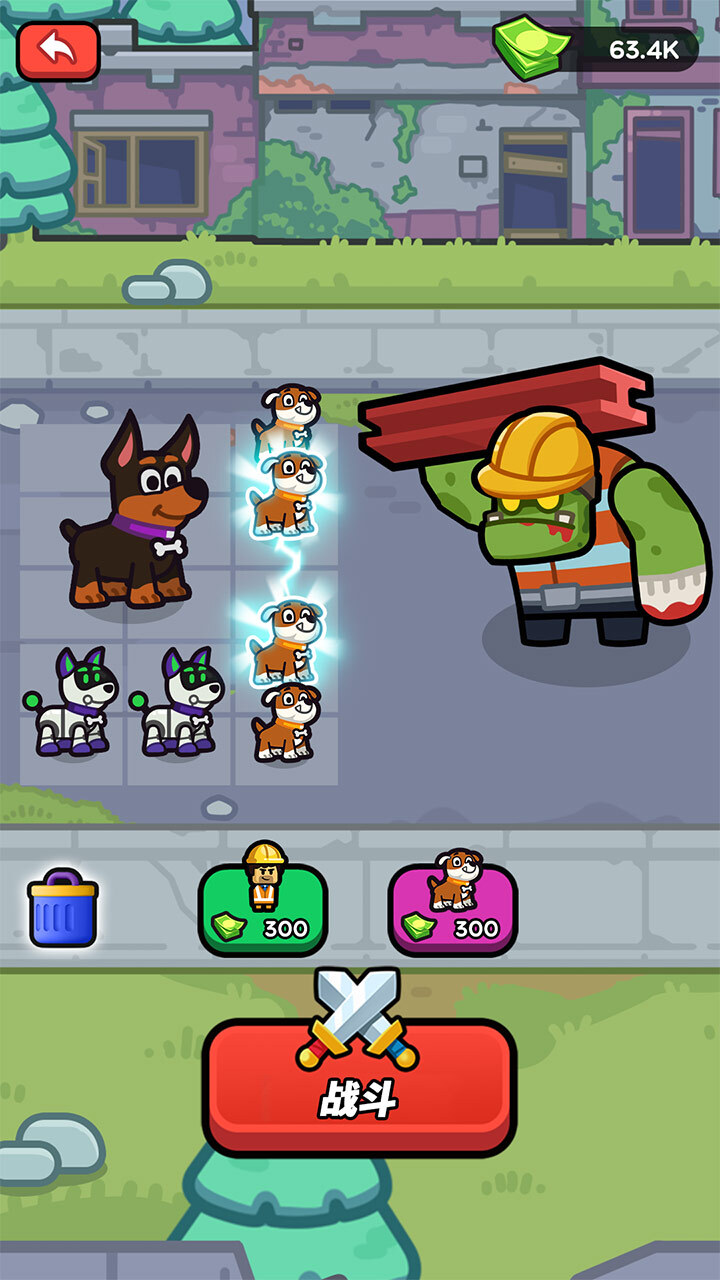Tap the blue trash can

pos(63,909)
